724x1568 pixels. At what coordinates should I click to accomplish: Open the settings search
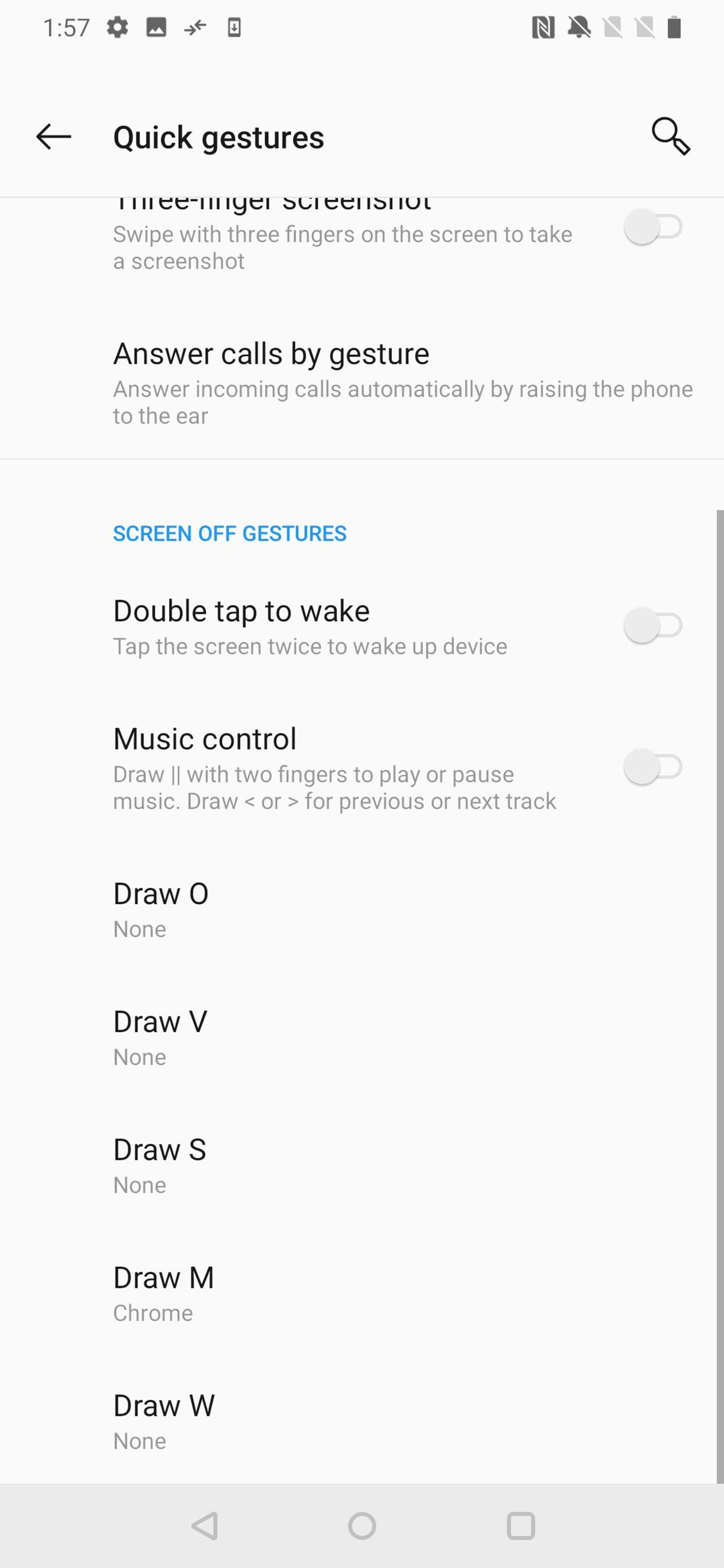click(670, 136)
